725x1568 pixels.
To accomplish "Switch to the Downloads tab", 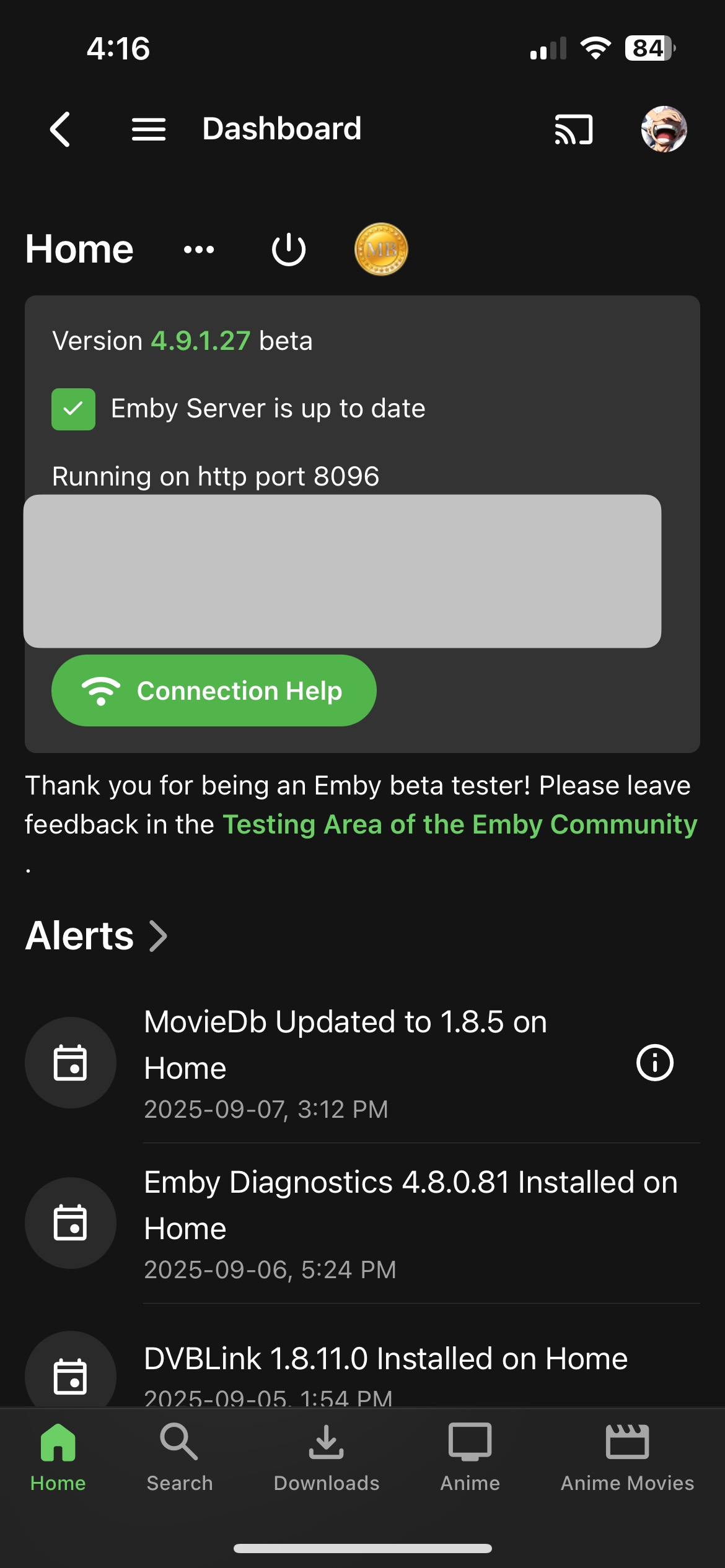I will (327, 1457).
